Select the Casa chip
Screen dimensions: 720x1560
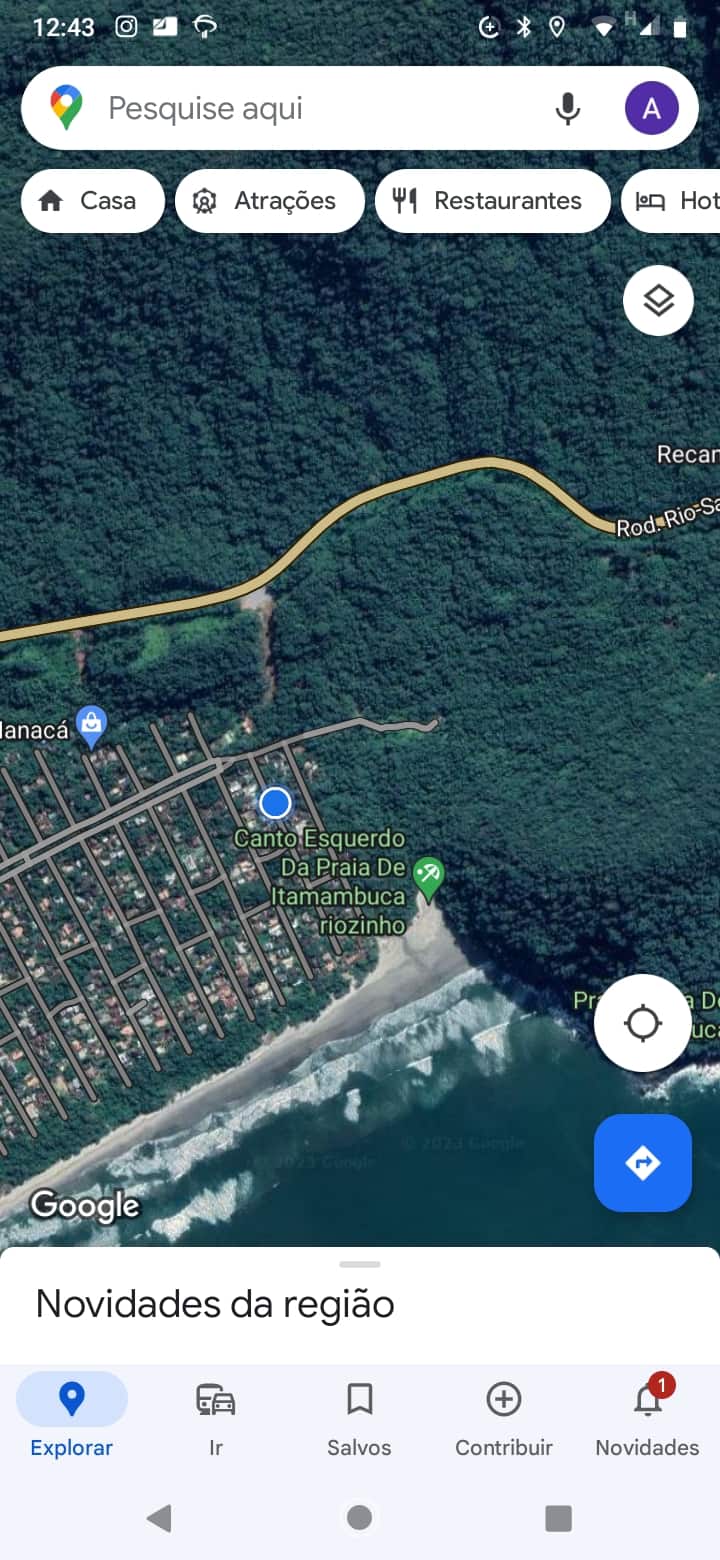click(x=92, y=201)
